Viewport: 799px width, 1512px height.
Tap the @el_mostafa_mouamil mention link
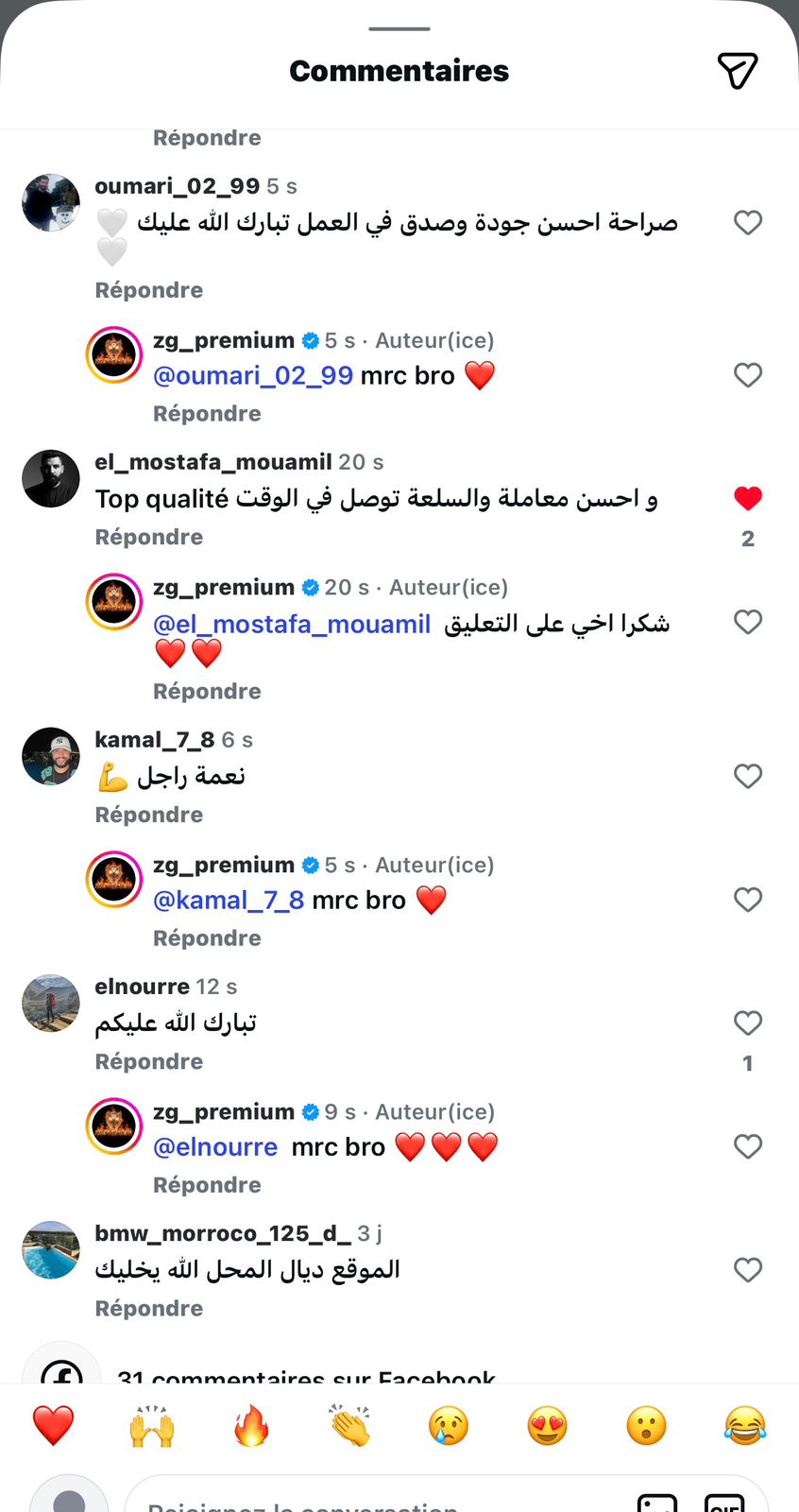(292, 625)
